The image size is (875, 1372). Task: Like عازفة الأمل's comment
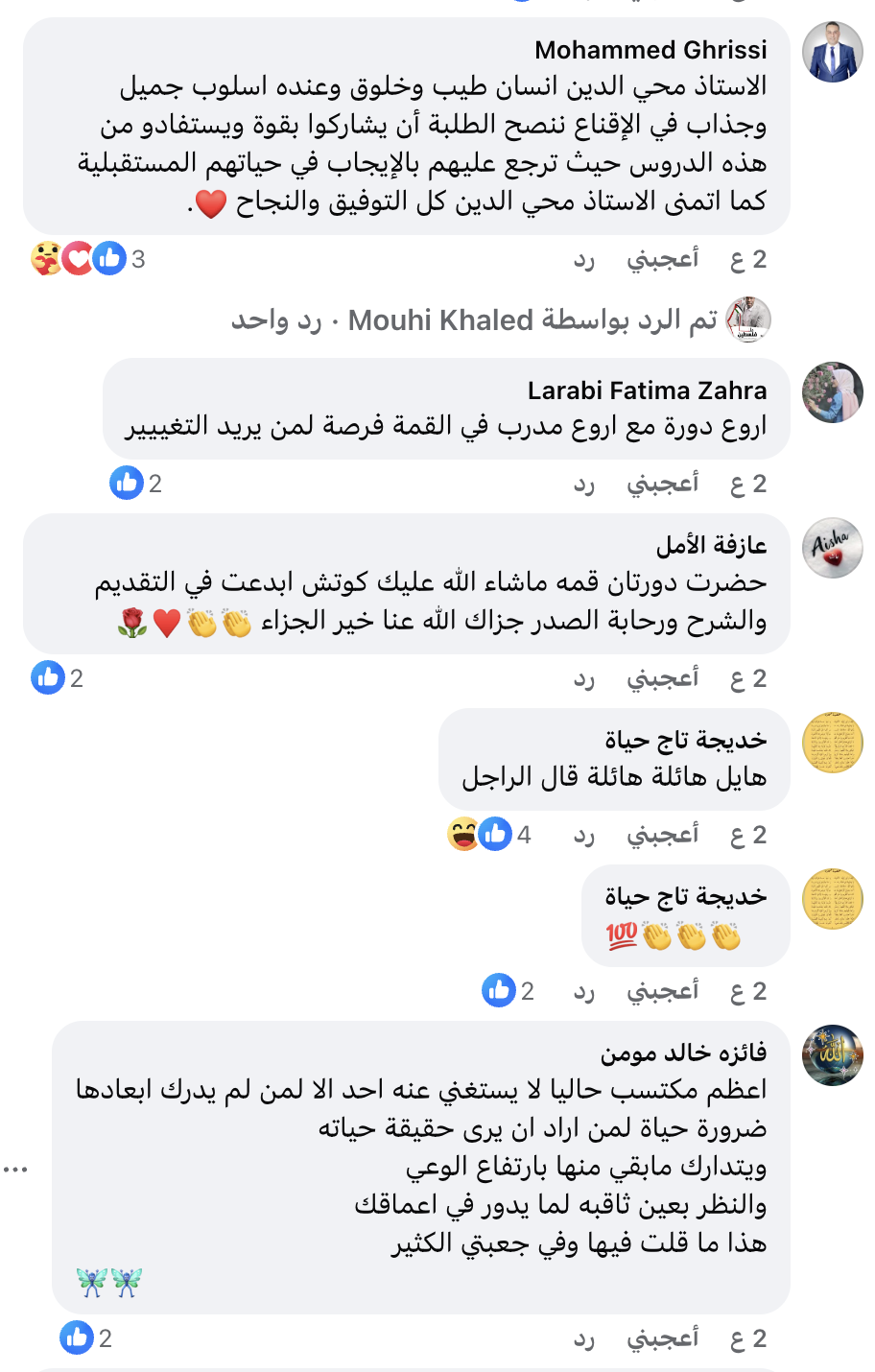coord(662,678)
